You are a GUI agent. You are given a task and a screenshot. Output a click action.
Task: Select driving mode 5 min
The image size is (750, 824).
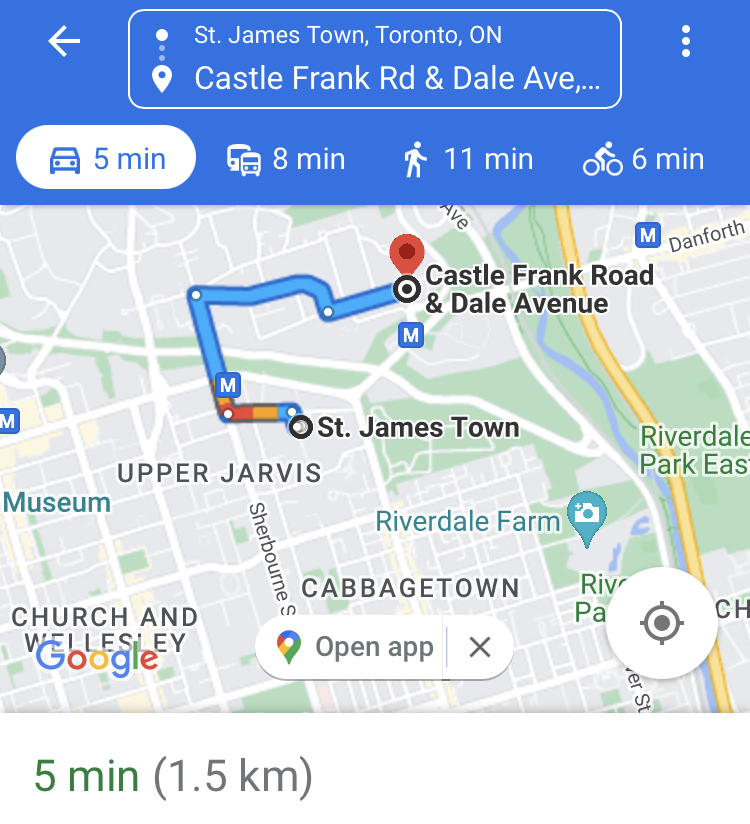coord(107,158)
